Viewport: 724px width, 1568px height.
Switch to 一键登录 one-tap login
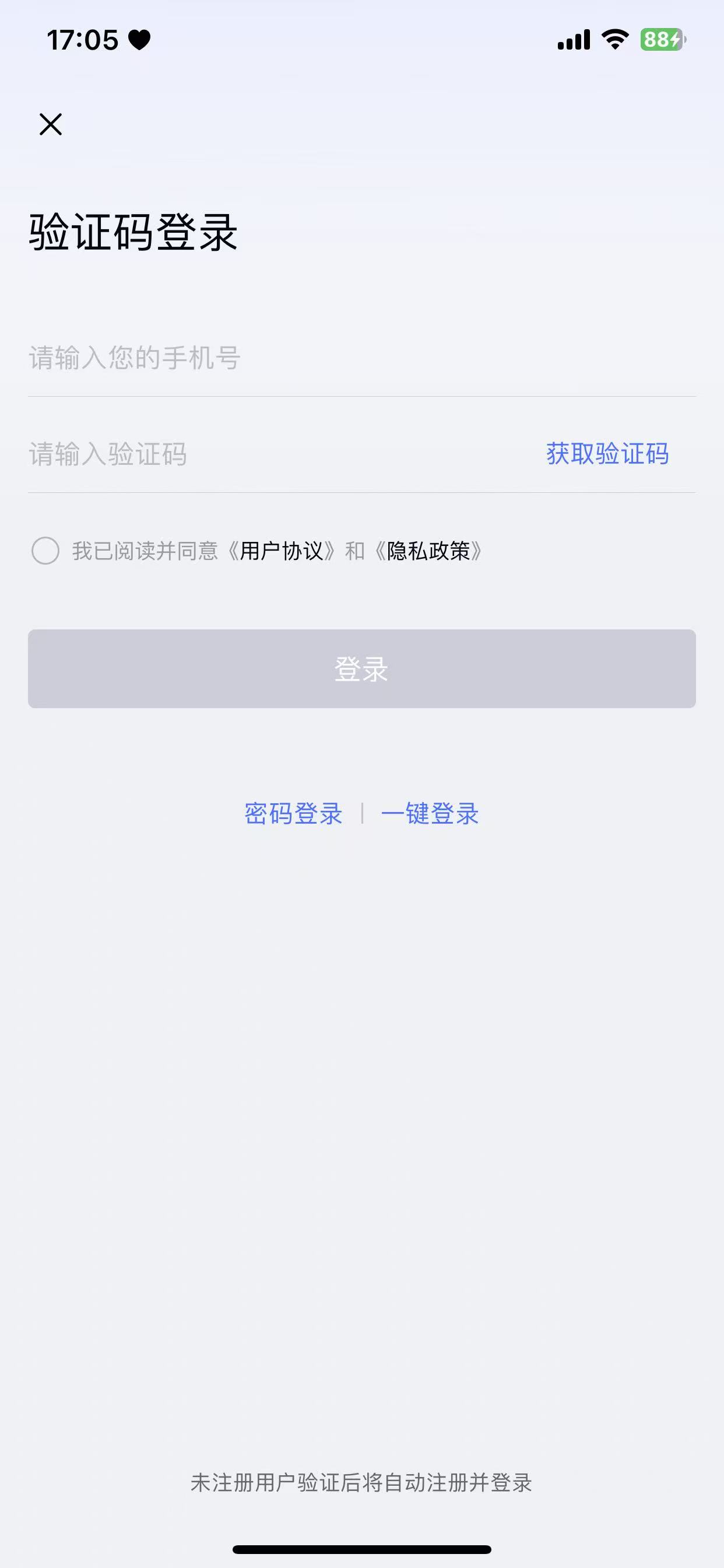click(x=430, y=814)
